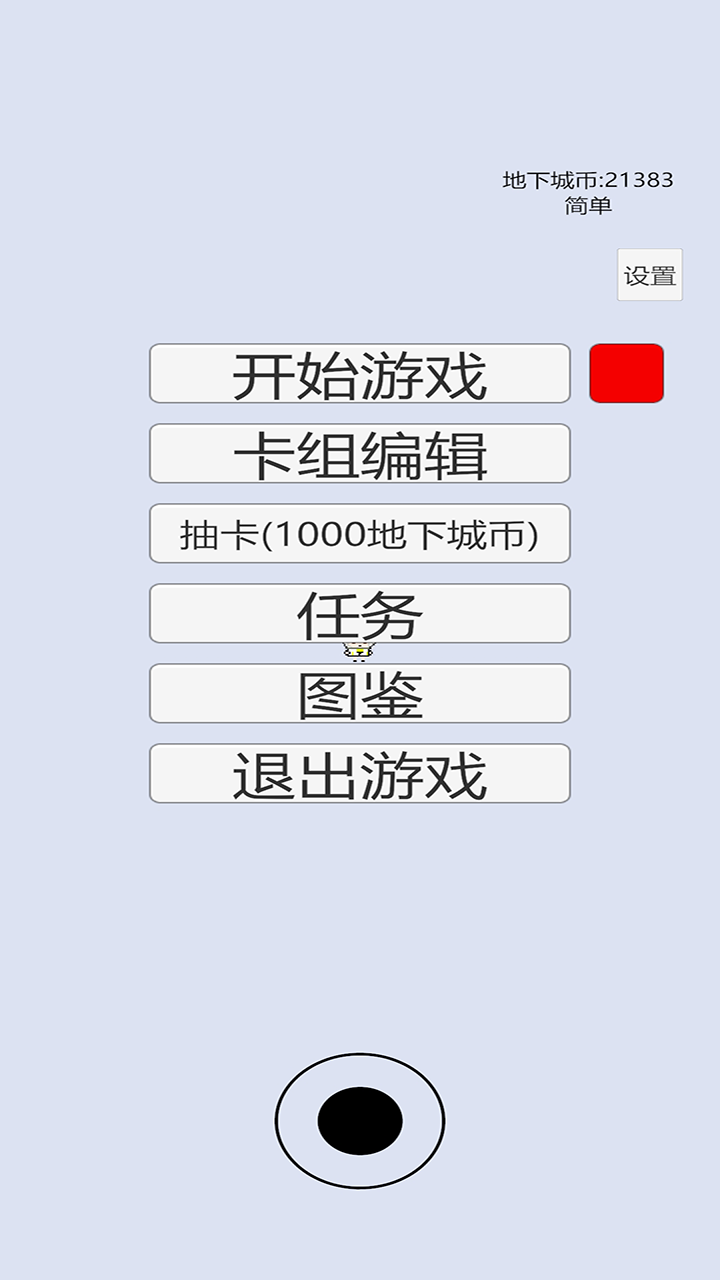Quit the game via 退出游戏

360,773
